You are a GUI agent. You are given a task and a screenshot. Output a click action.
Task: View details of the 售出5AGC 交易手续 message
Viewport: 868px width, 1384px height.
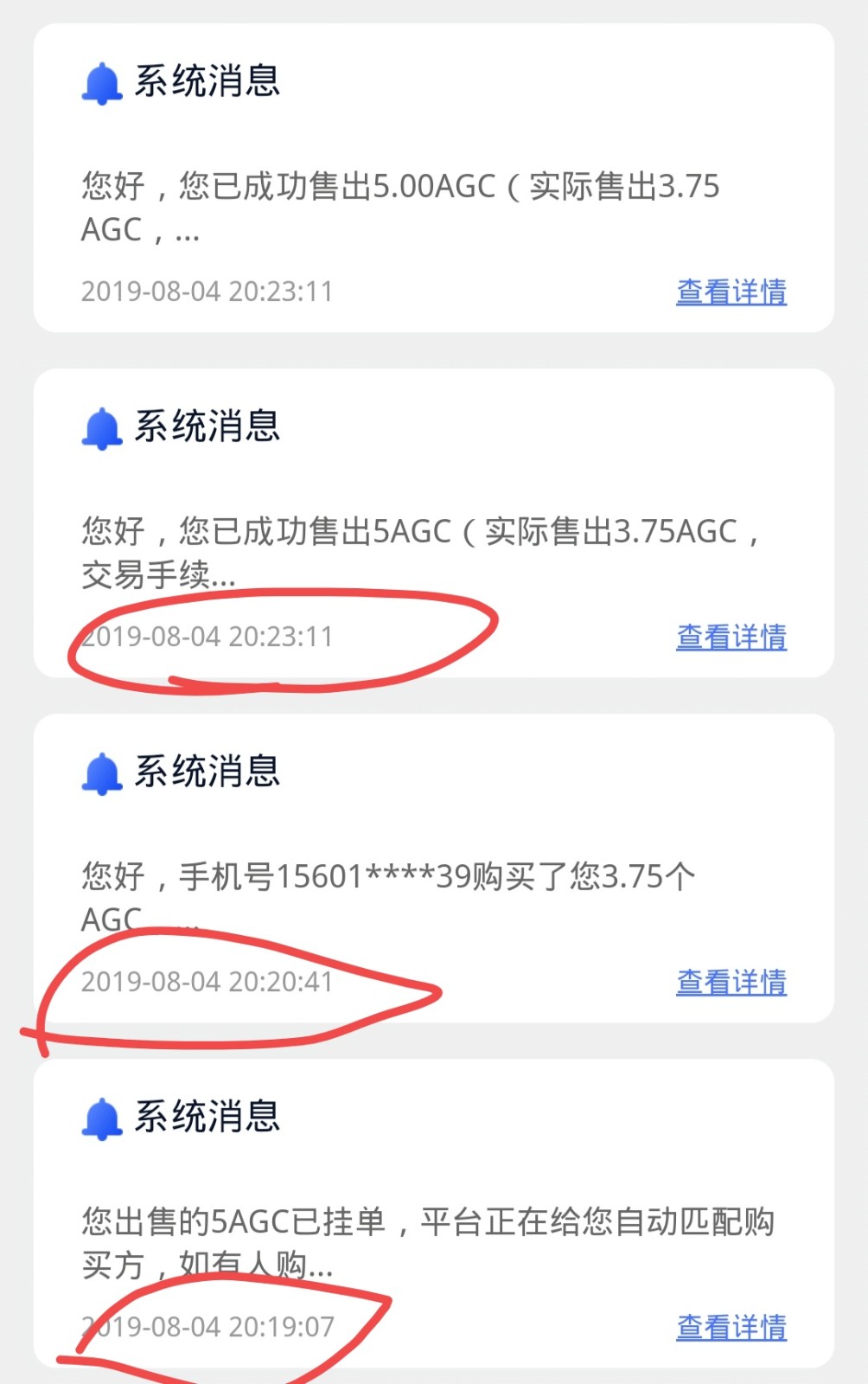click(x=731, y=637)
